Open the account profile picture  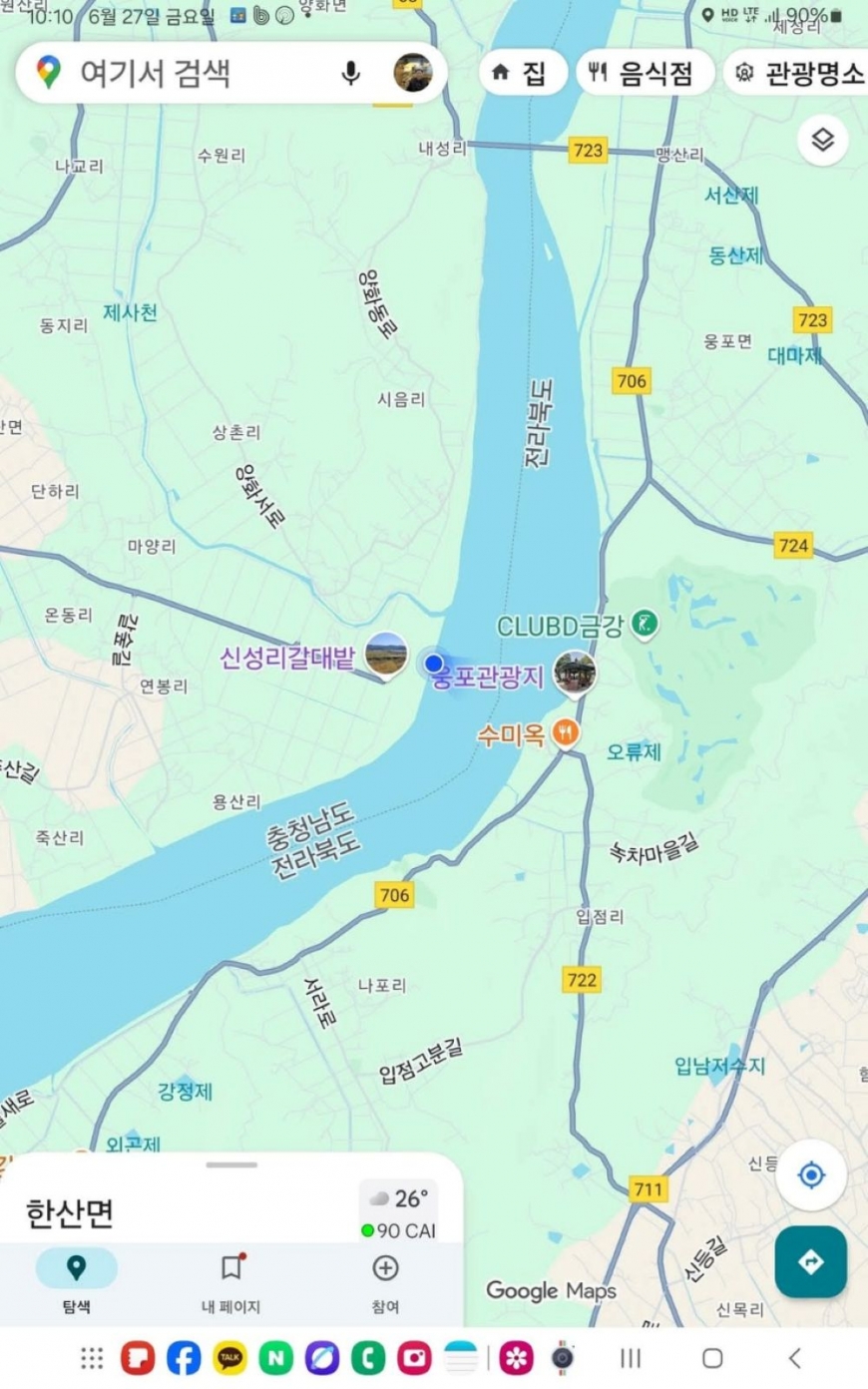coord(412,73)
